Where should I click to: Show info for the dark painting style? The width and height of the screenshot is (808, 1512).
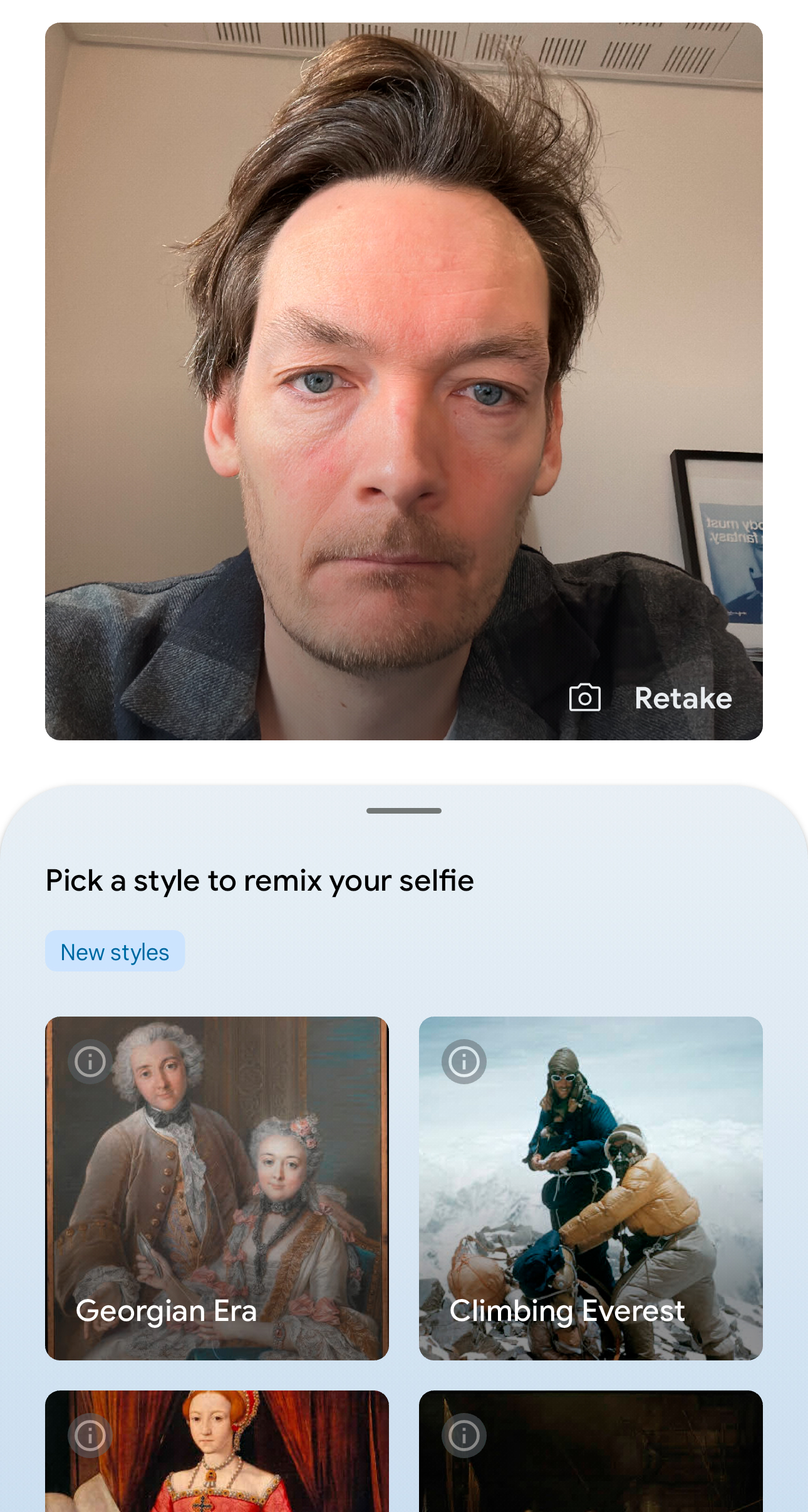(x=464, y=1436)
